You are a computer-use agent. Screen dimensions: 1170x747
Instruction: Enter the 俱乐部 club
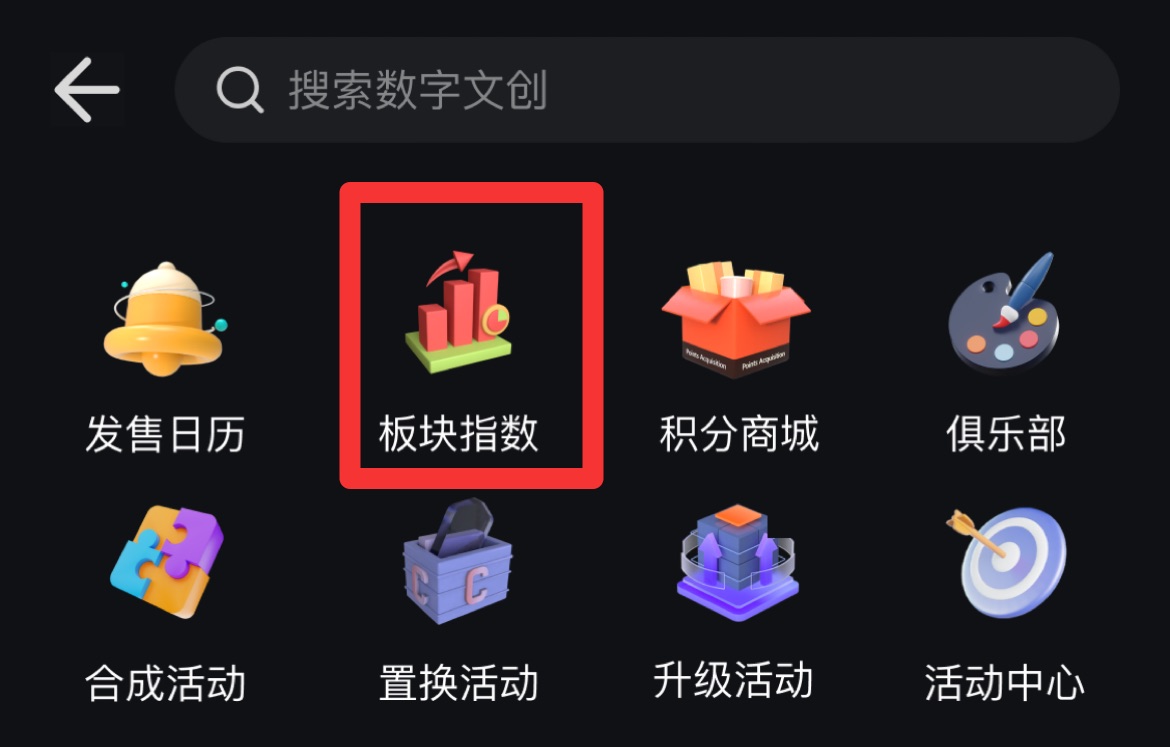1005,350
